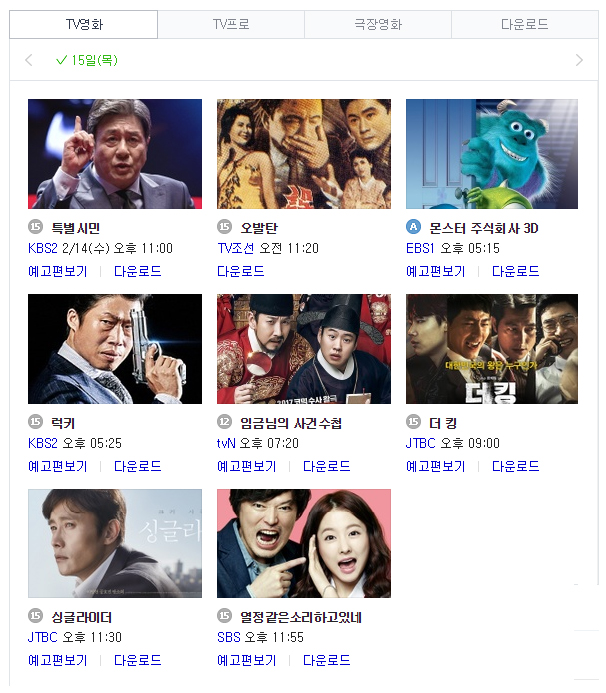Open the 특별시민 movie poster
606x693 pixels.
pyautogui.click(x=114, y=154)
